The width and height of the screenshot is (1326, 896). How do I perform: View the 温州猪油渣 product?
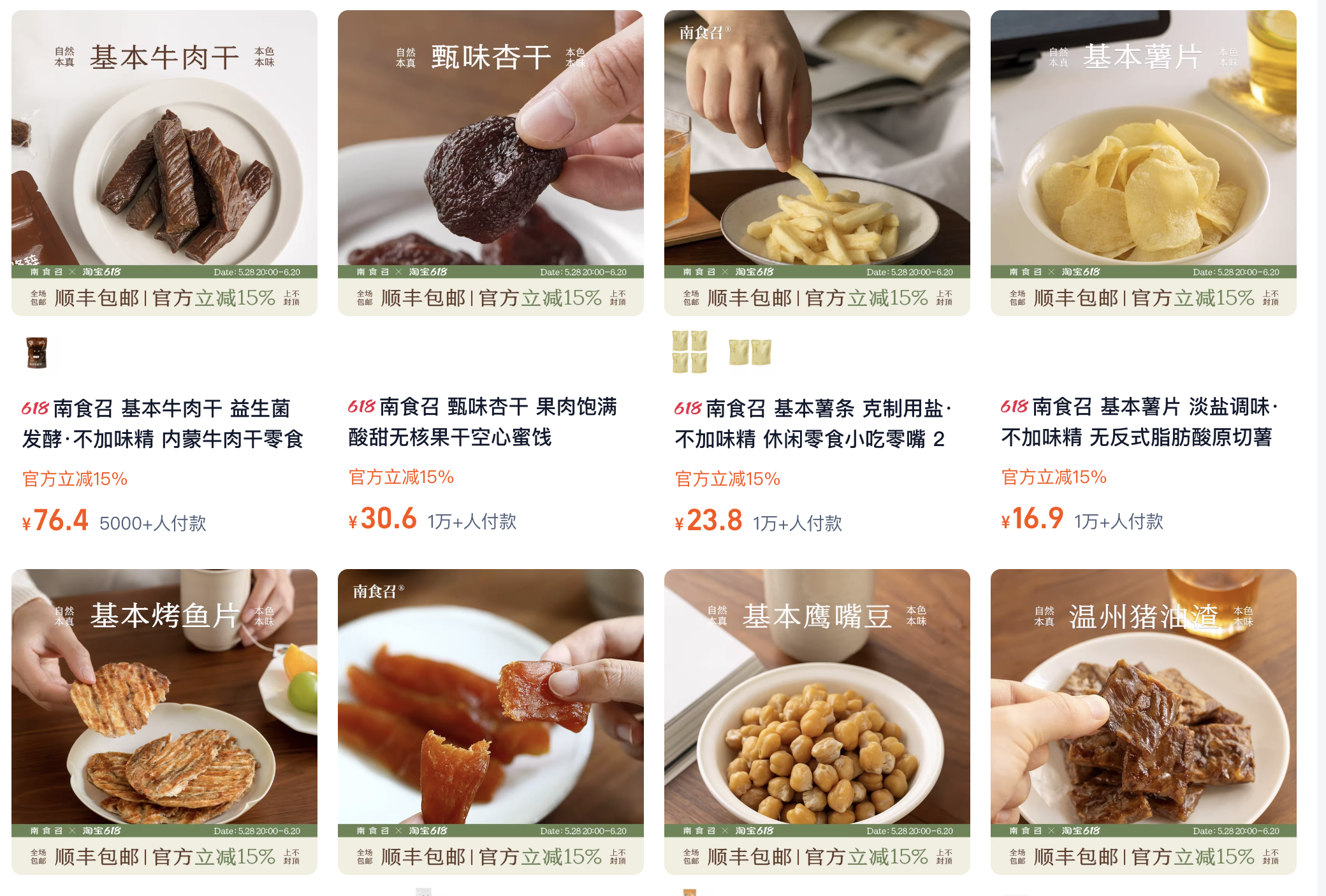[x=1143, y=720]
